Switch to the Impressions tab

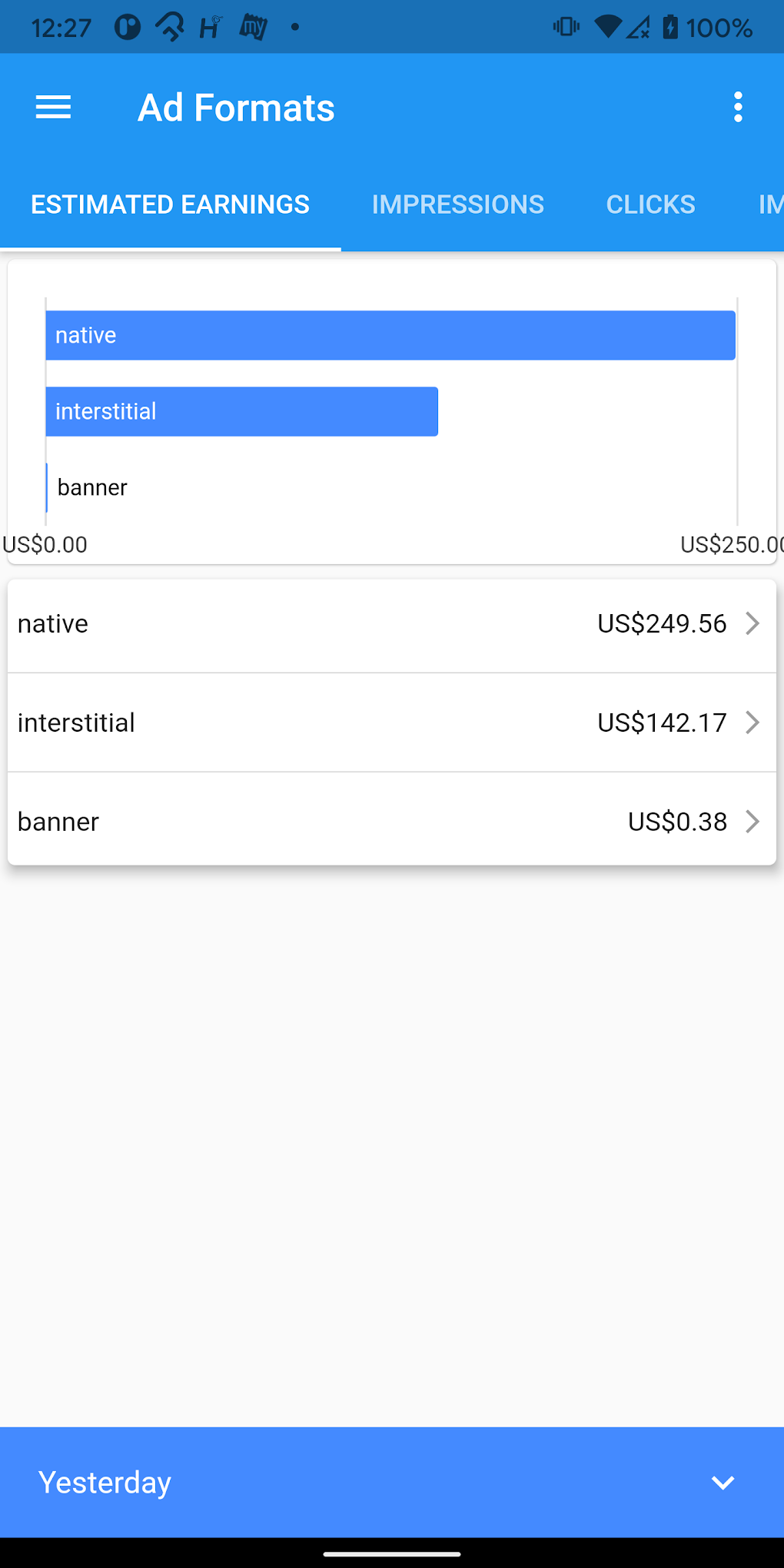[457, 204]
